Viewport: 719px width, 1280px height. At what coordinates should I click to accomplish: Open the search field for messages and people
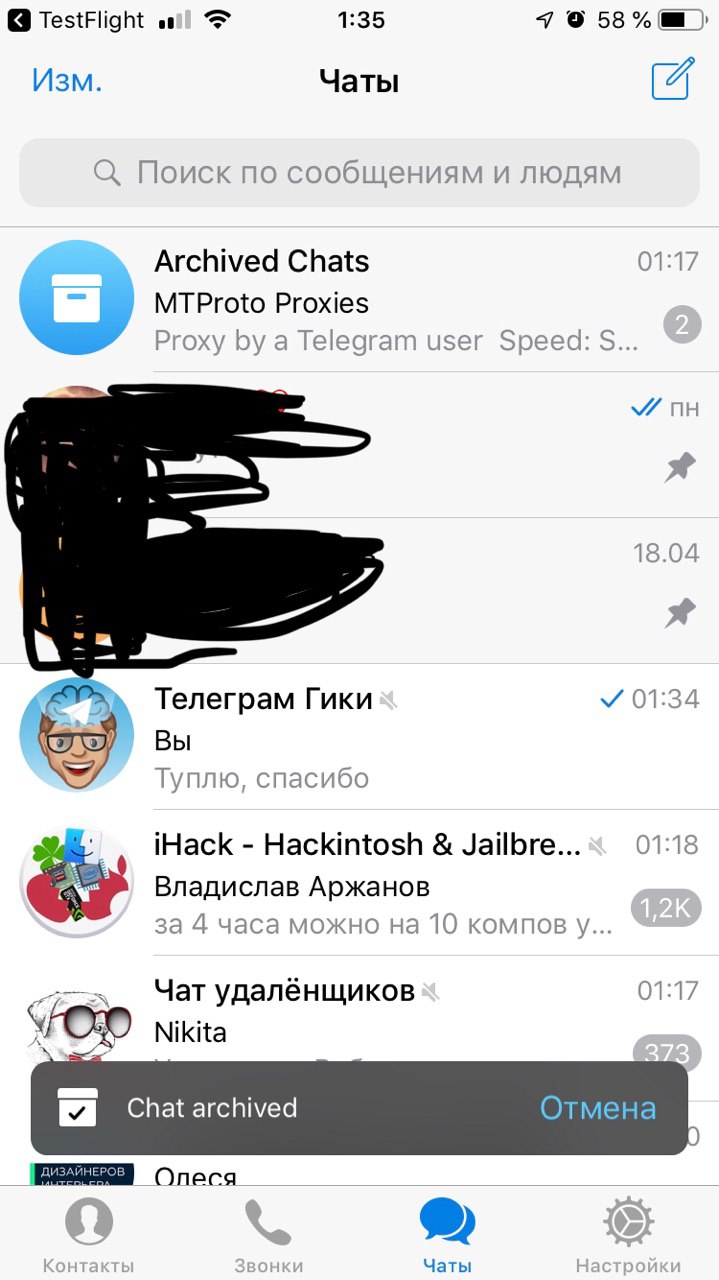359,173
